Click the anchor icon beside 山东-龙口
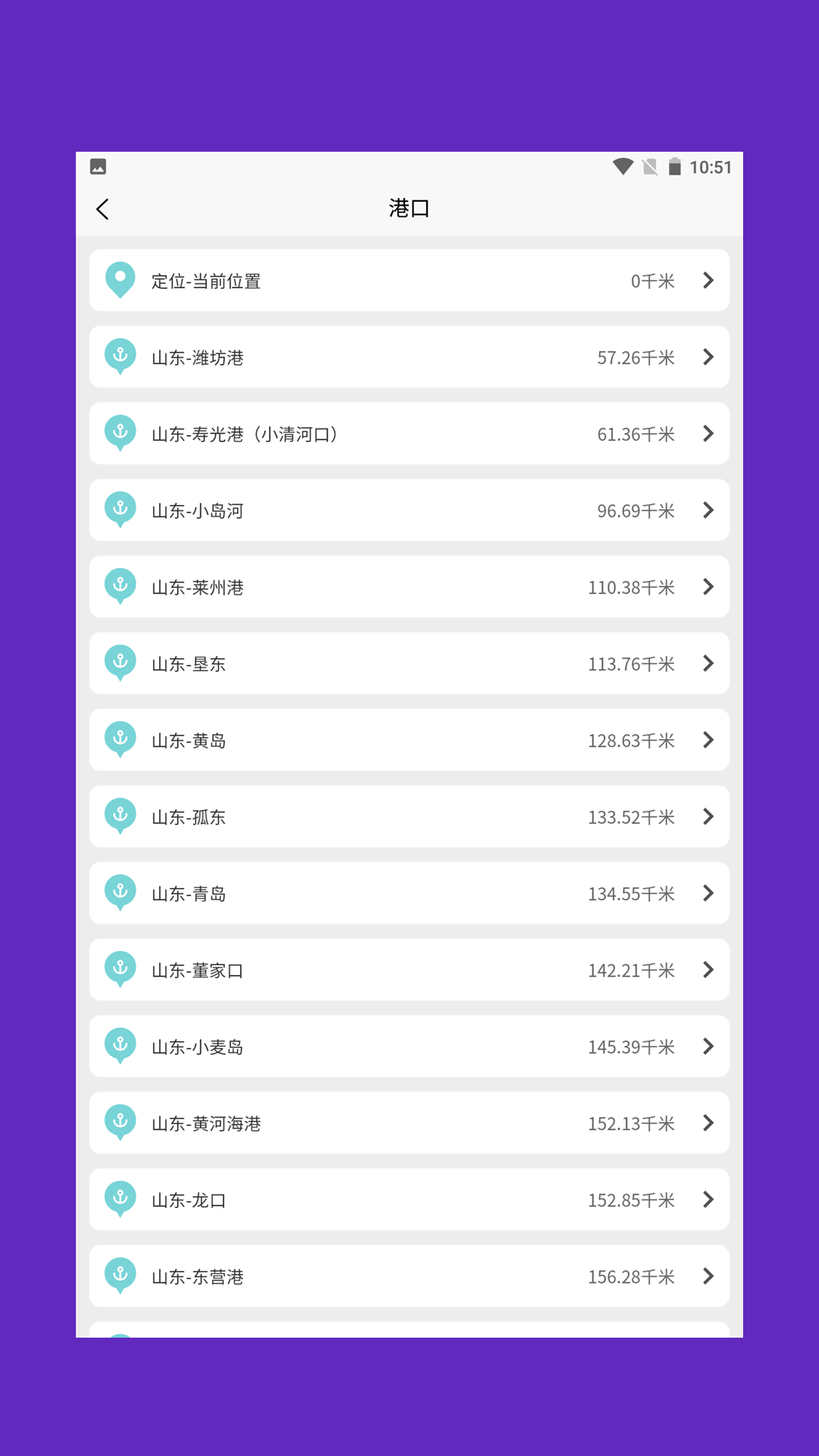This screenshot has width=819, height=1456. point(120,1199)
